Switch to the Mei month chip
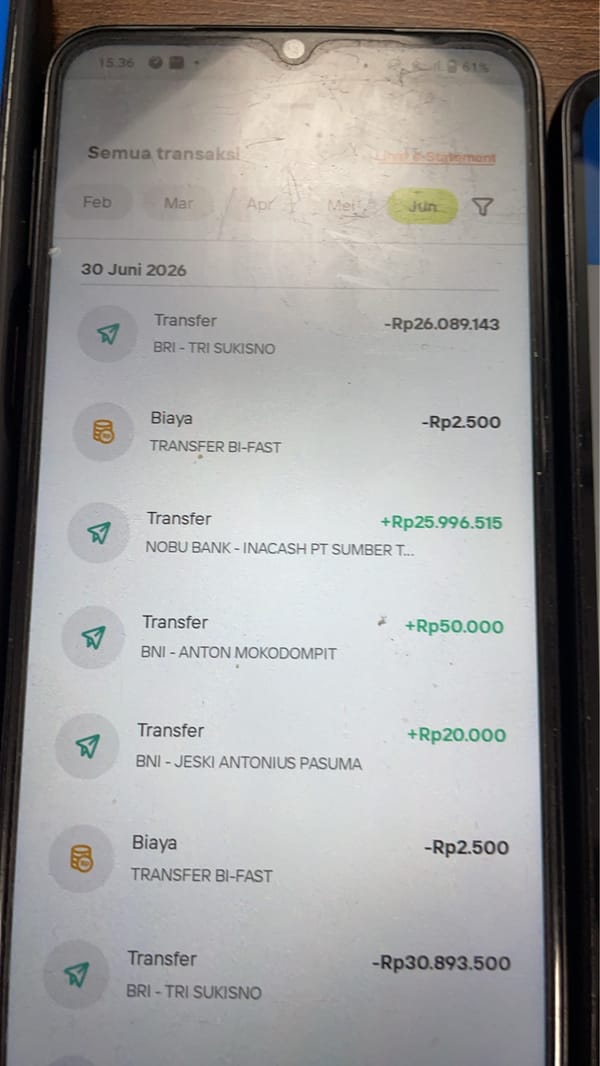 pyautogui.click(x=342, y=205)
